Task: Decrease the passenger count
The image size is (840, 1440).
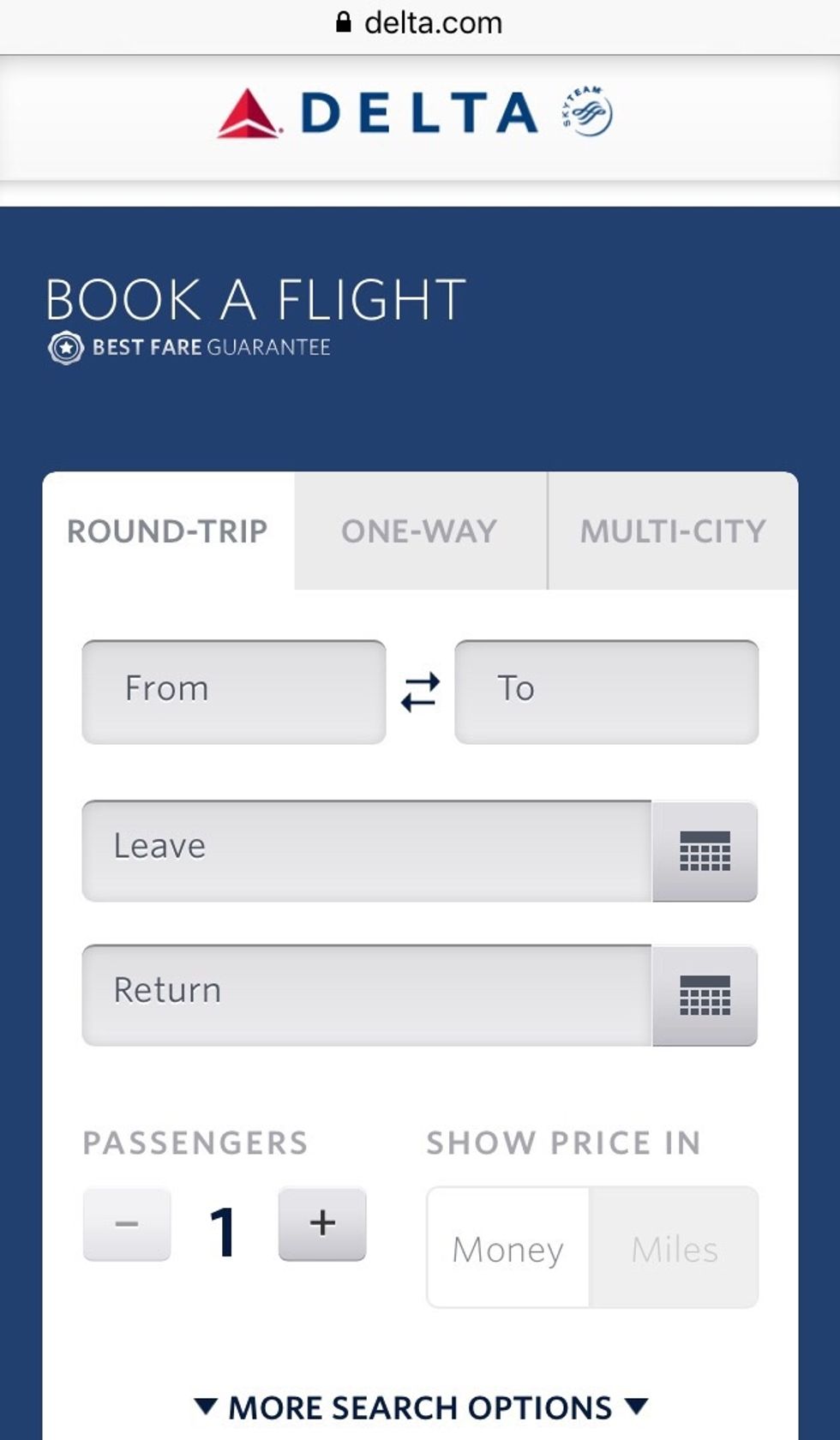Action: click(127, 1223)
